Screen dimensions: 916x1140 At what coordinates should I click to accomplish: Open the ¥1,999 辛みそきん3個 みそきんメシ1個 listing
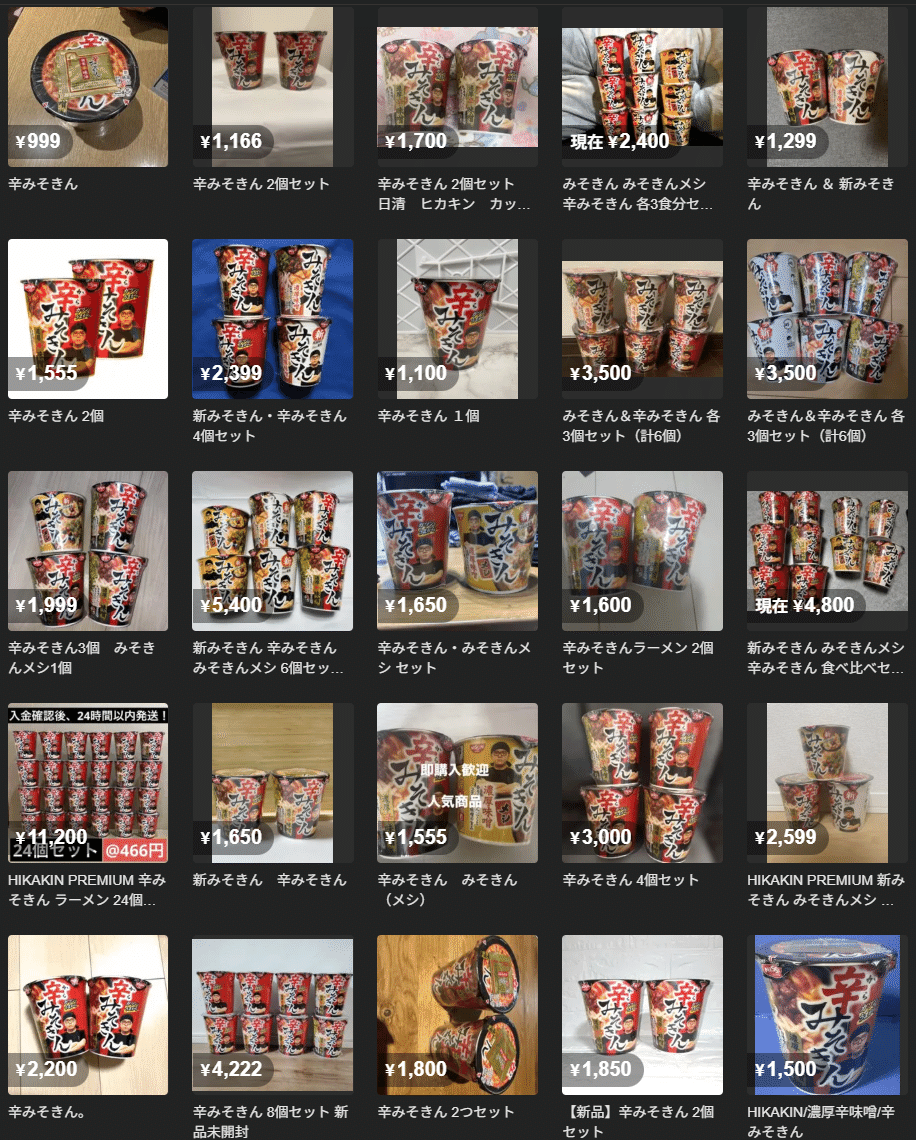tap(87, 550)
